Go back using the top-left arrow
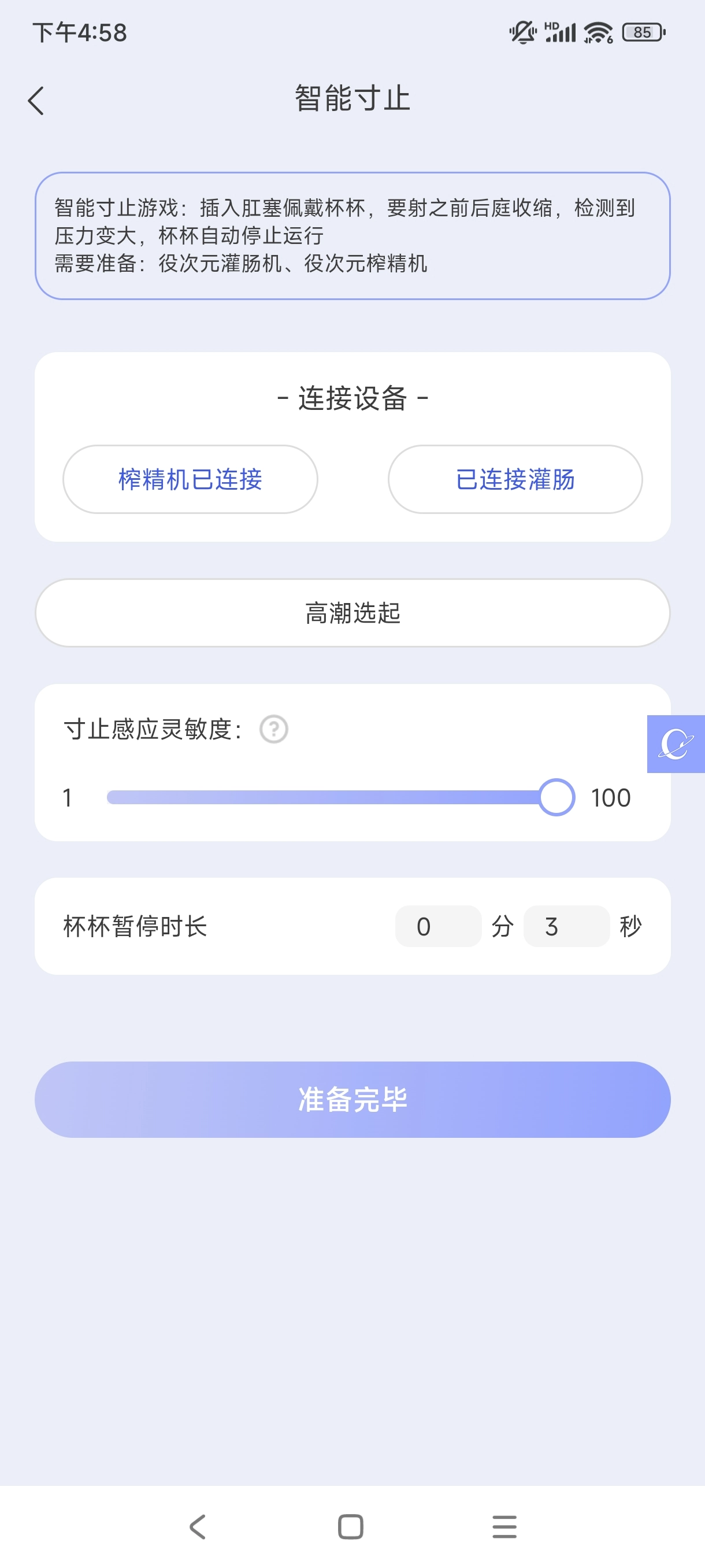Viewport: 705px width, 1568px height. [x=36, y=101]
